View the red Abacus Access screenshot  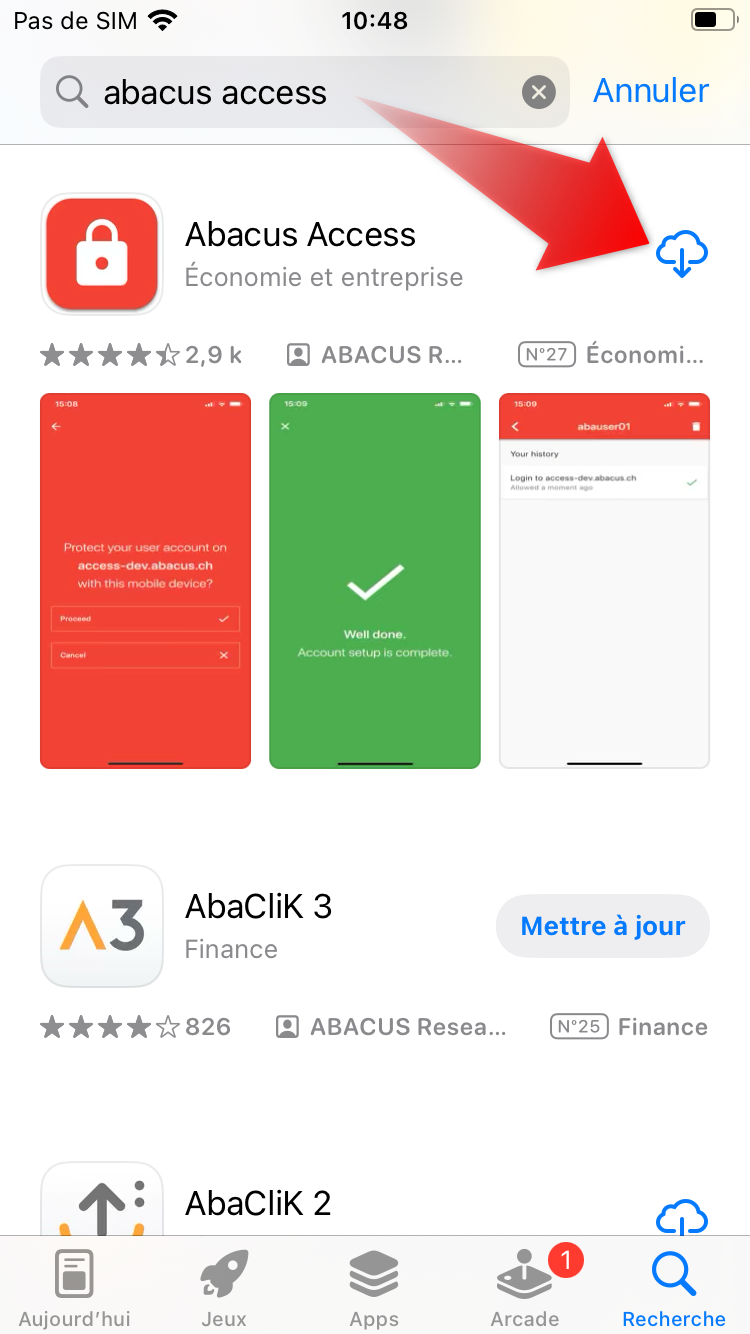pyautogui.click(x=145, y=581)
